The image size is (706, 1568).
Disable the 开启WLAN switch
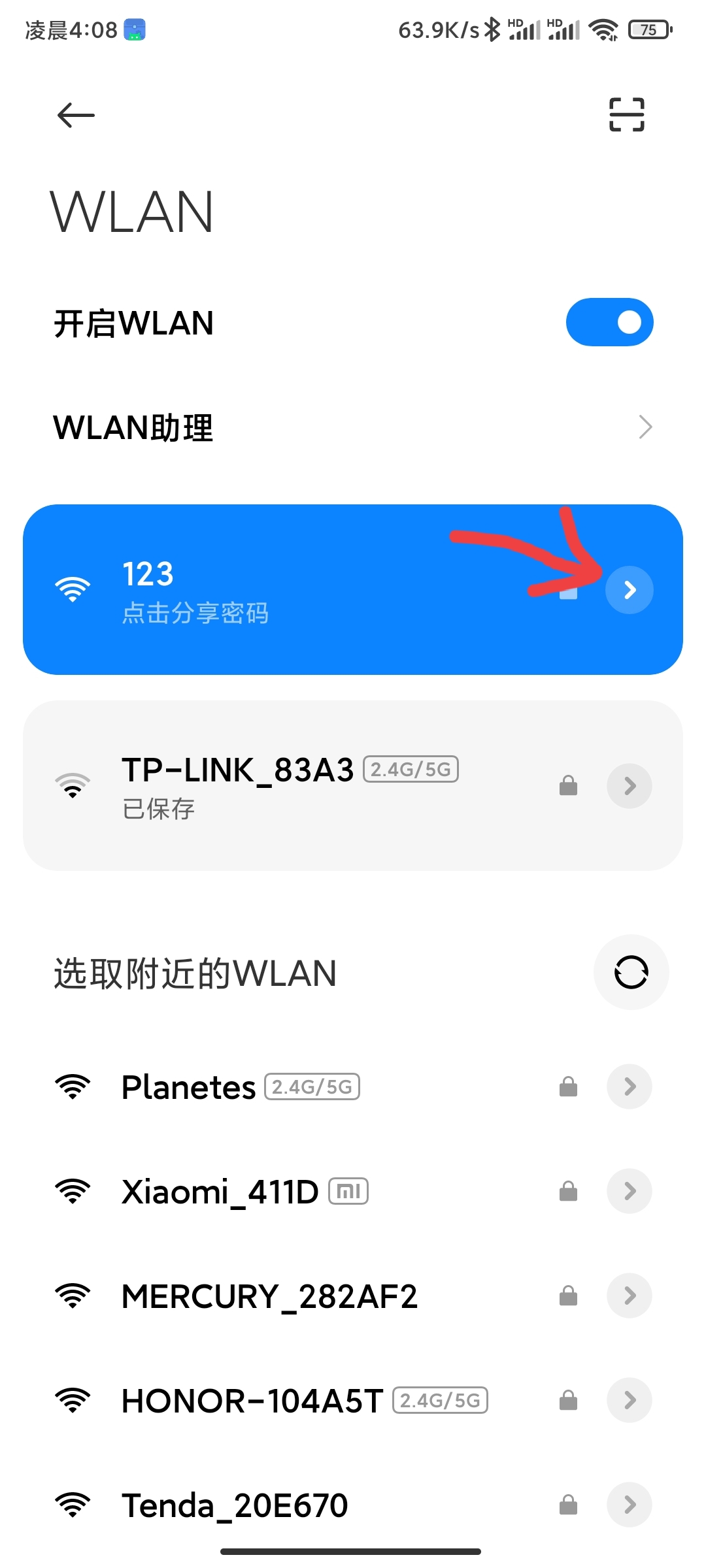609,321
